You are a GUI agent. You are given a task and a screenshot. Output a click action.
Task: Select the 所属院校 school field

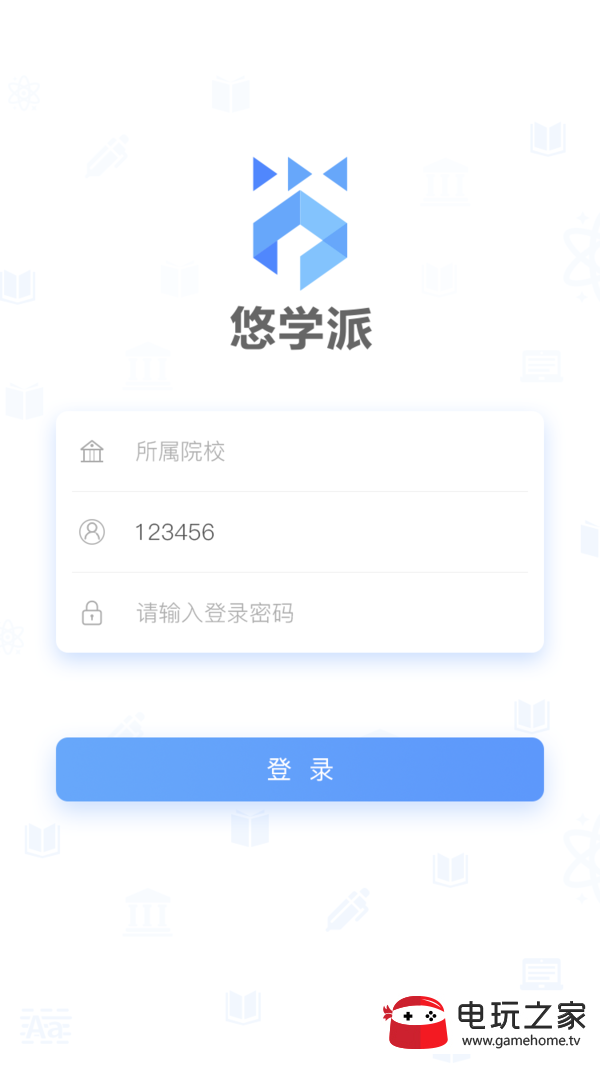click(x=300, y=451)
